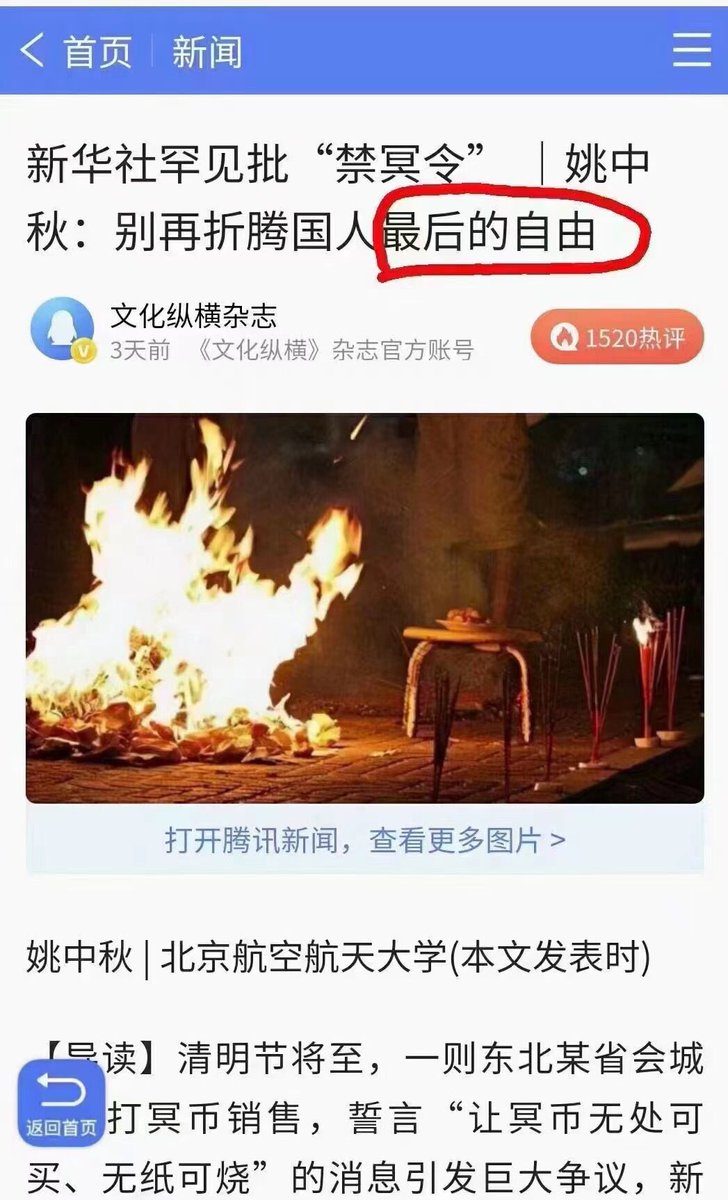This screenshot has height=1200, width=728.
Task: Go back to 首页 homepage
Action: (76, 51)
